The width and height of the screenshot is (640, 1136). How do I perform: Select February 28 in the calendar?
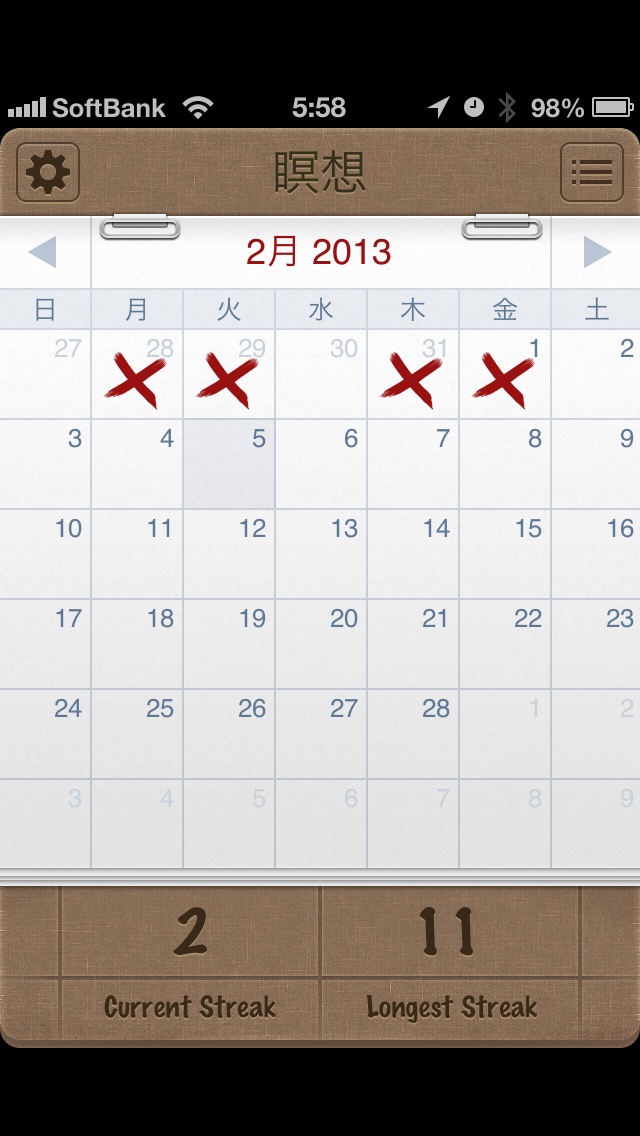(413, 734)
